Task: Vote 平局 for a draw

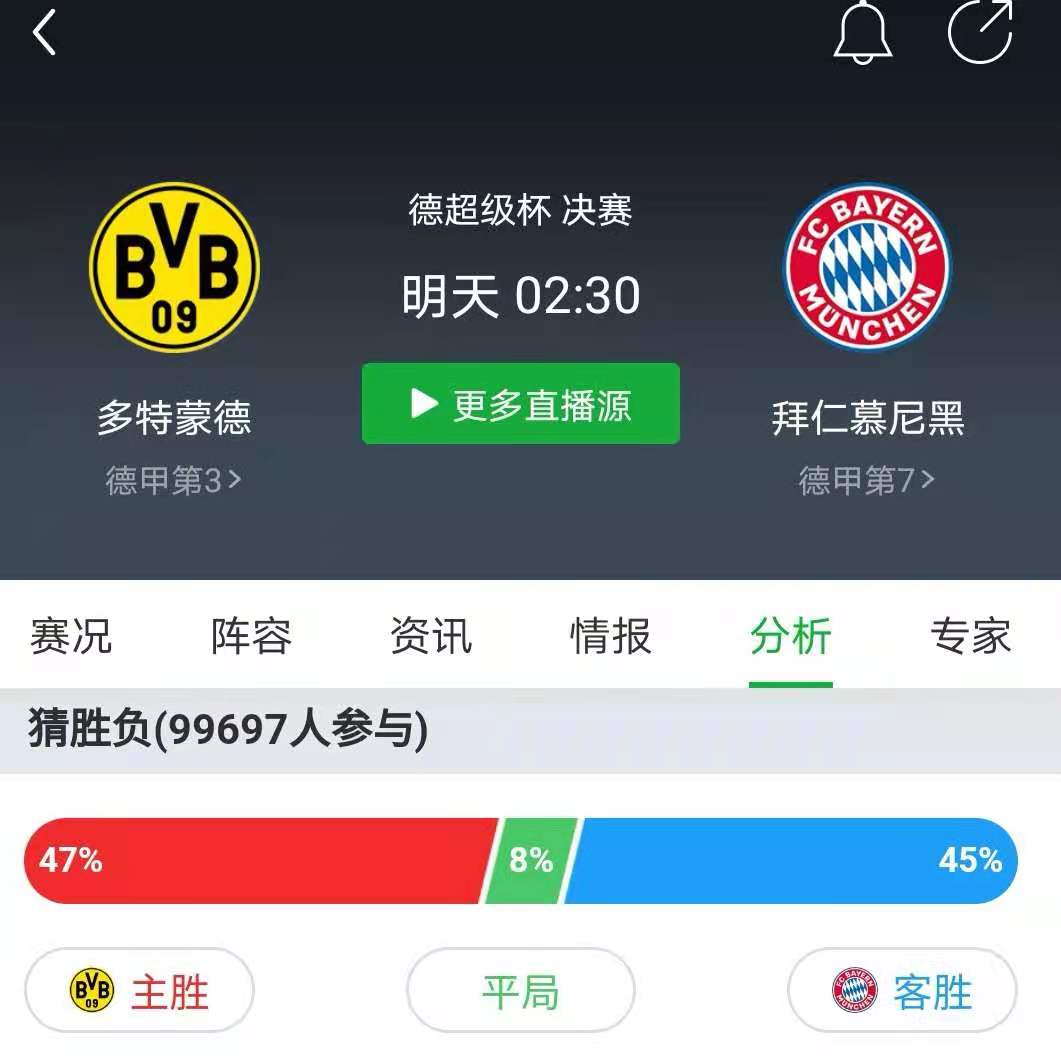Action: coord(520,991)
